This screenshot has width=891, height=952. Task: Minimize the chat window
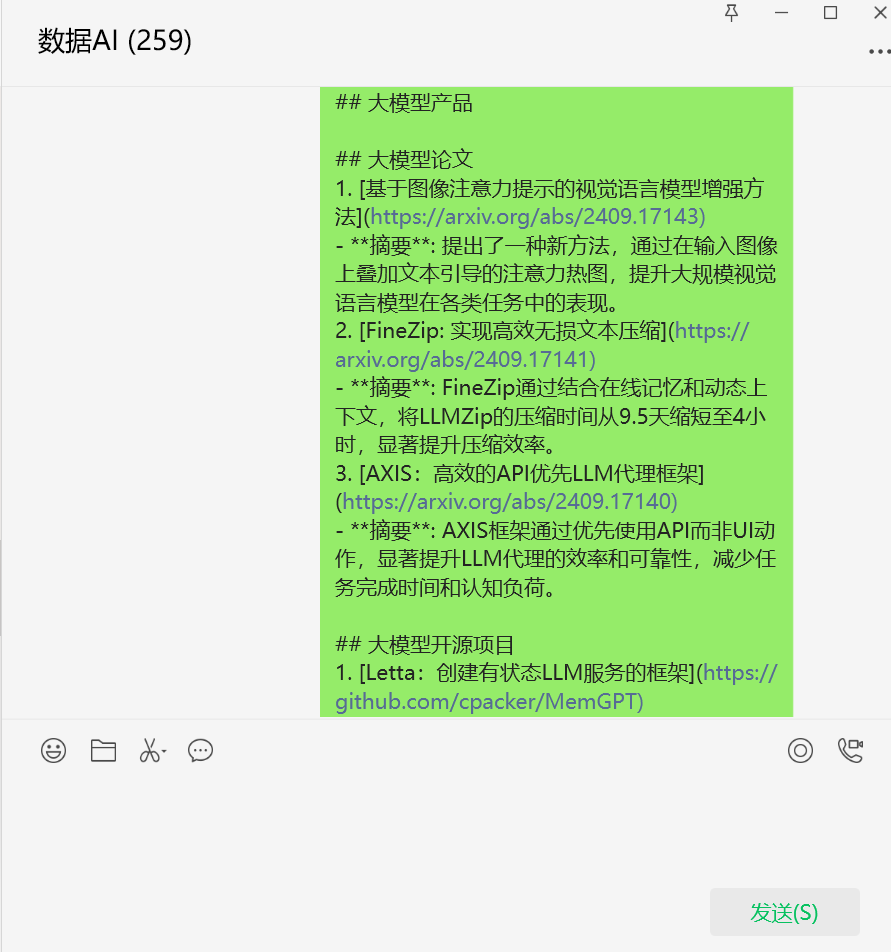point(781,13)
